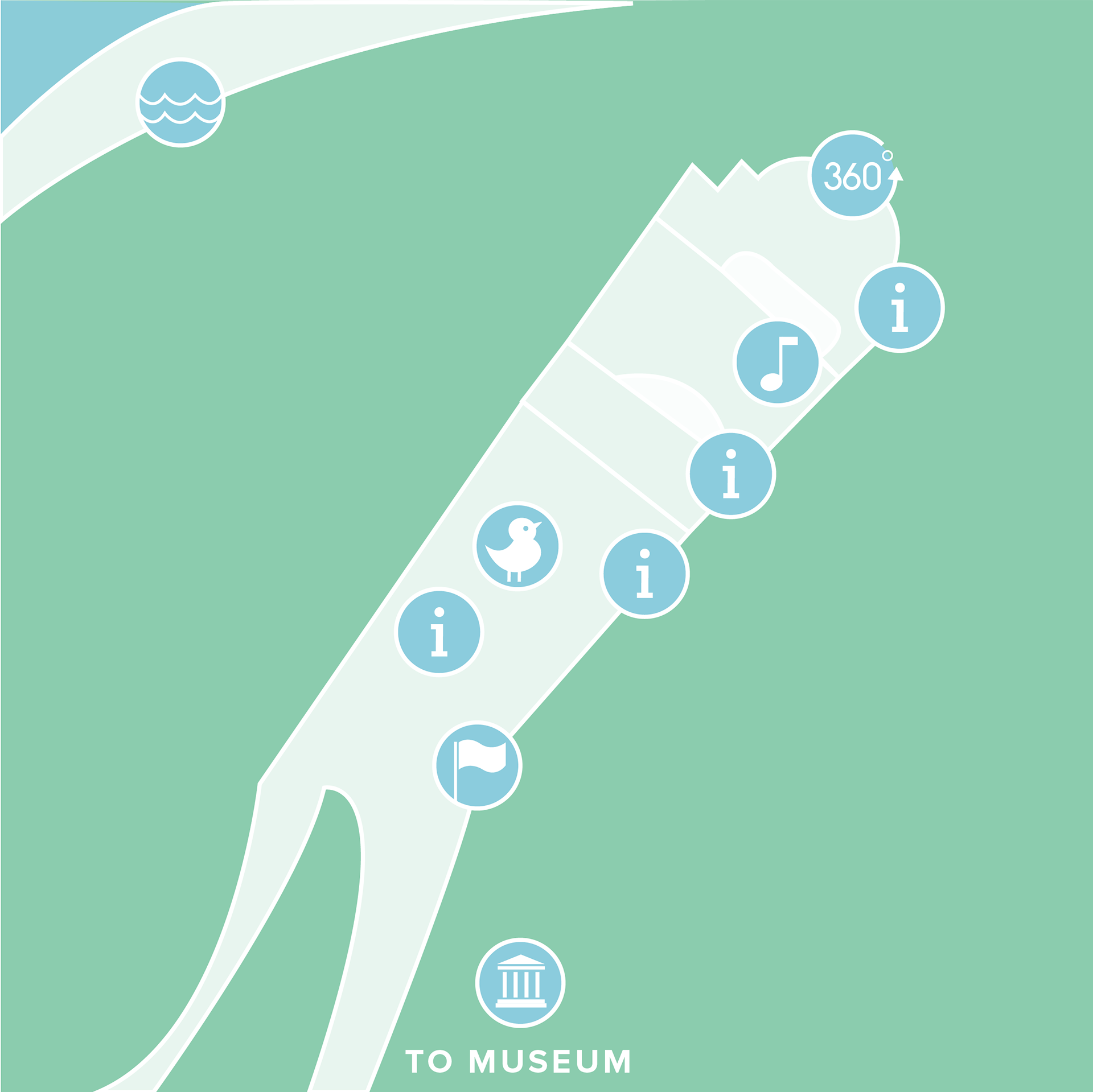
Task: Open the info marker nearest the 360° icon
Action: (x=899, y=308)
